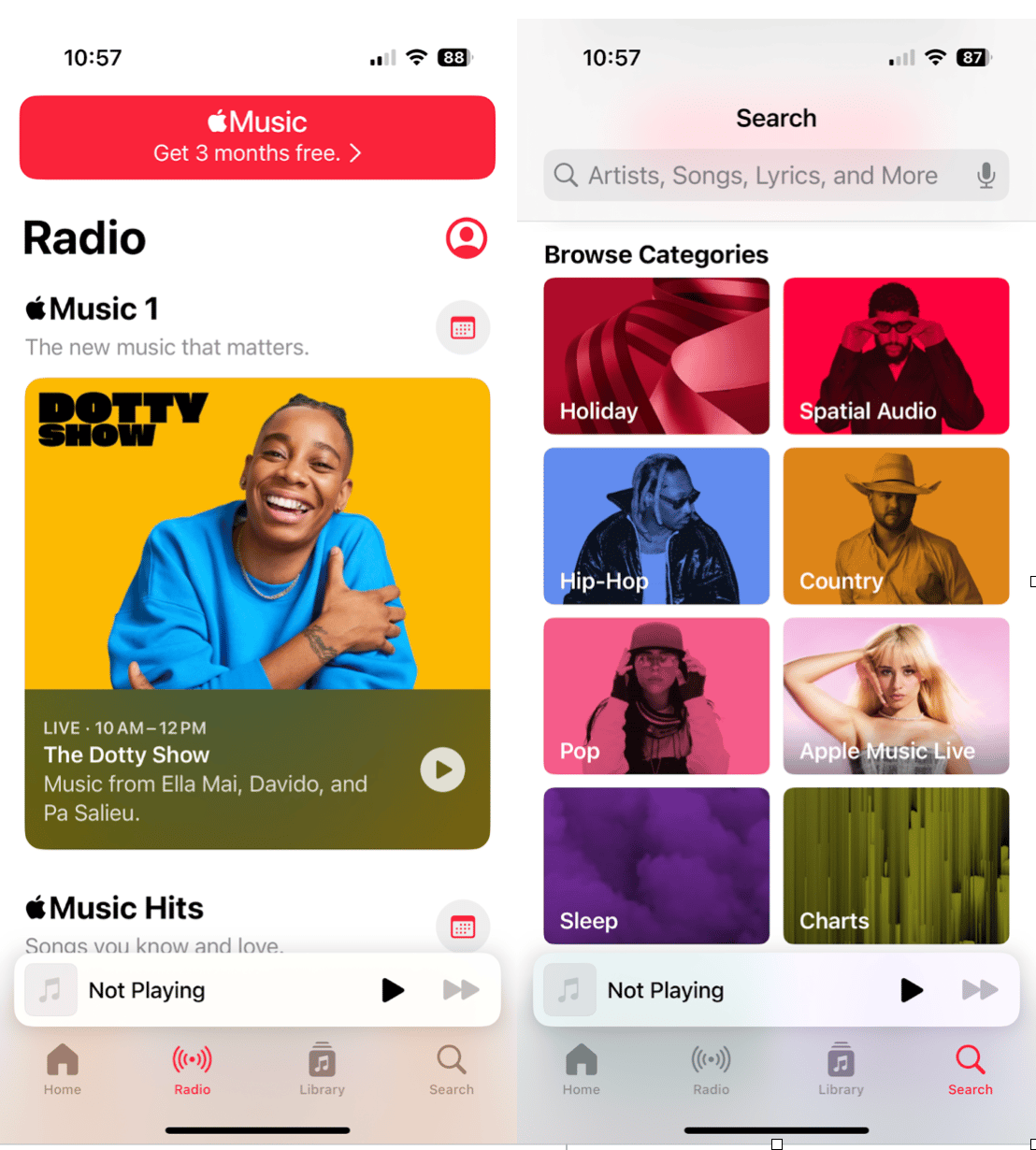Screen dimensions: 1036x1150
Task: Switch to Library tab on the Radio screen
Action: [322, 1069]
